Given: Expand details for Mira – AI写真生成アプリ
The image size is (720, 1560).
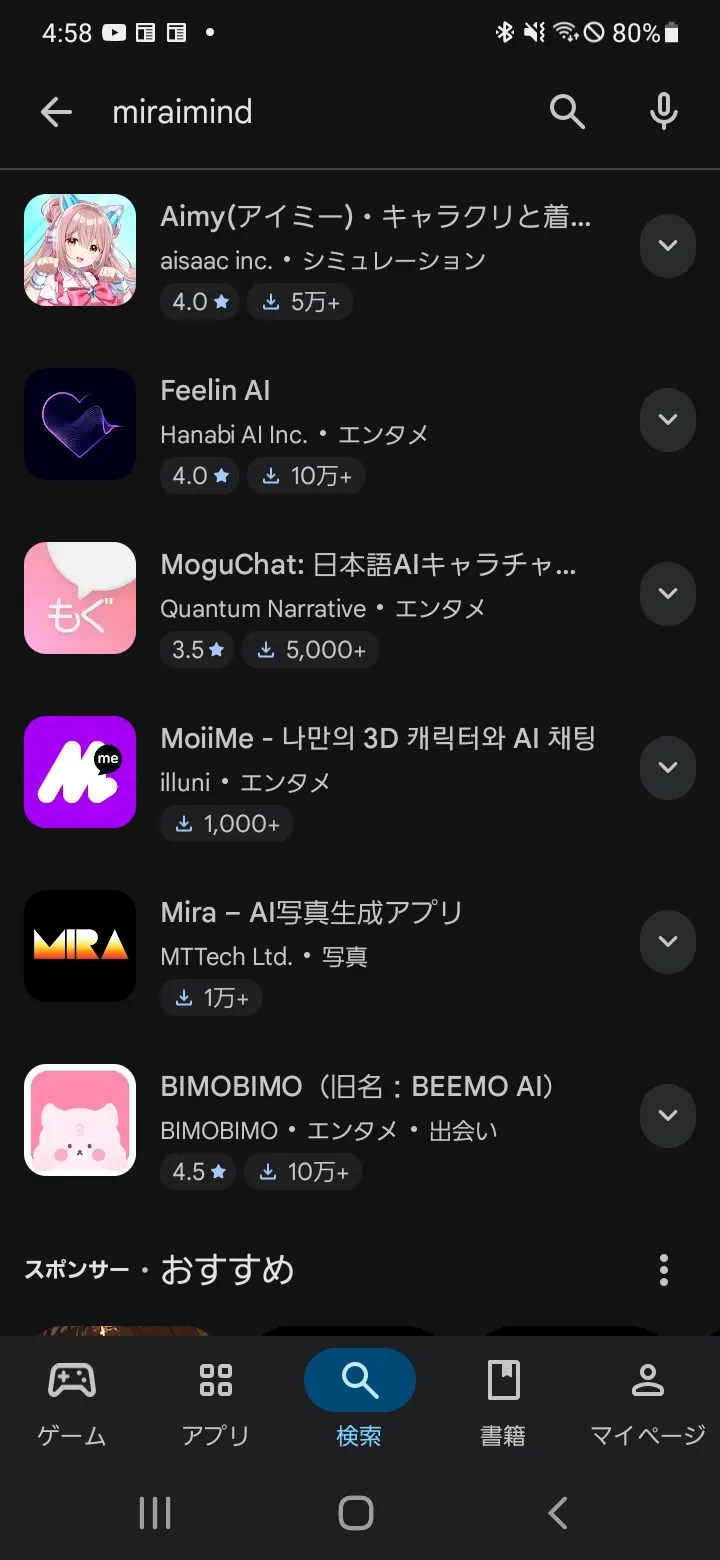Looking at the screenshot, I should click(667, 942).
